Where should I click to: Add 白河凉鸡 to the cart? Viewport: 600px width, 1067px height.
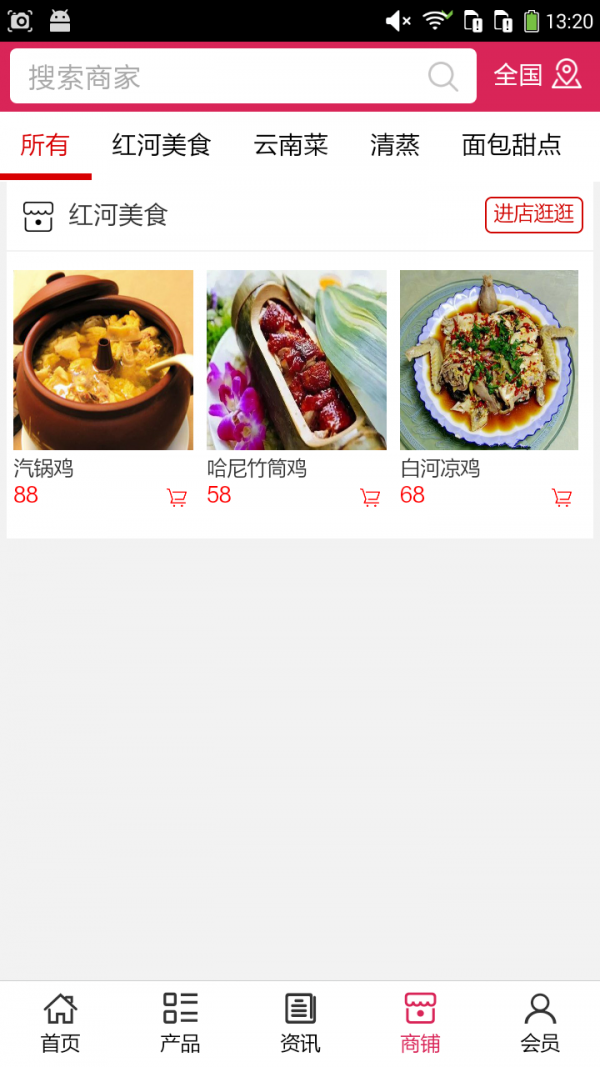pos(562,498)
